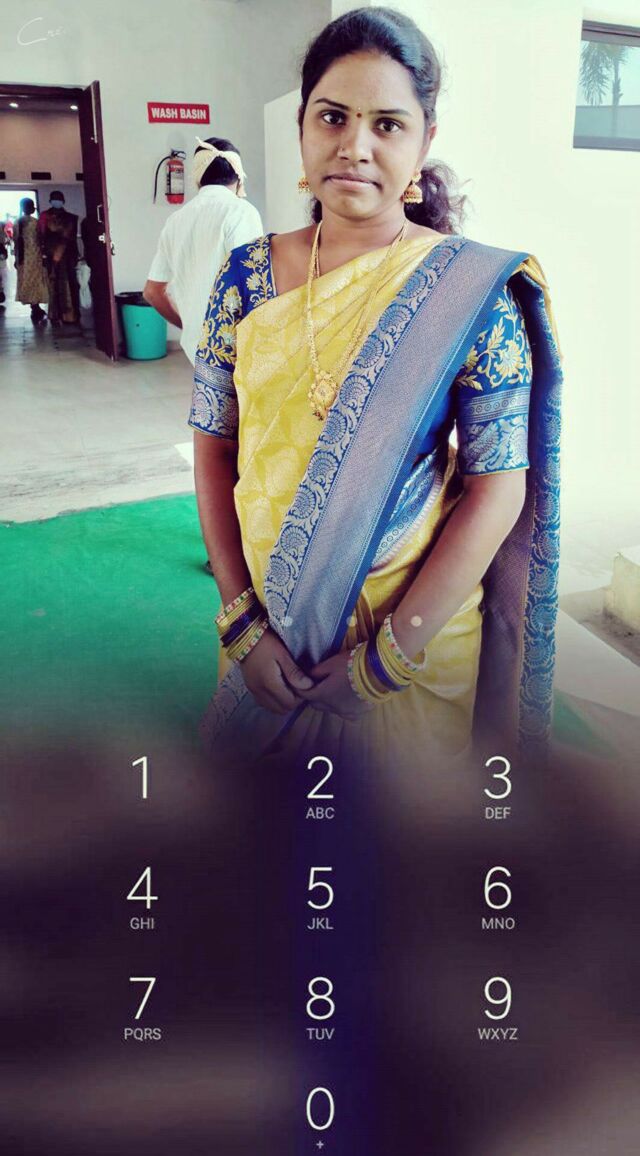Select the 6 (MNO) key
The image size is (640, 1156).
click(497, 897)
